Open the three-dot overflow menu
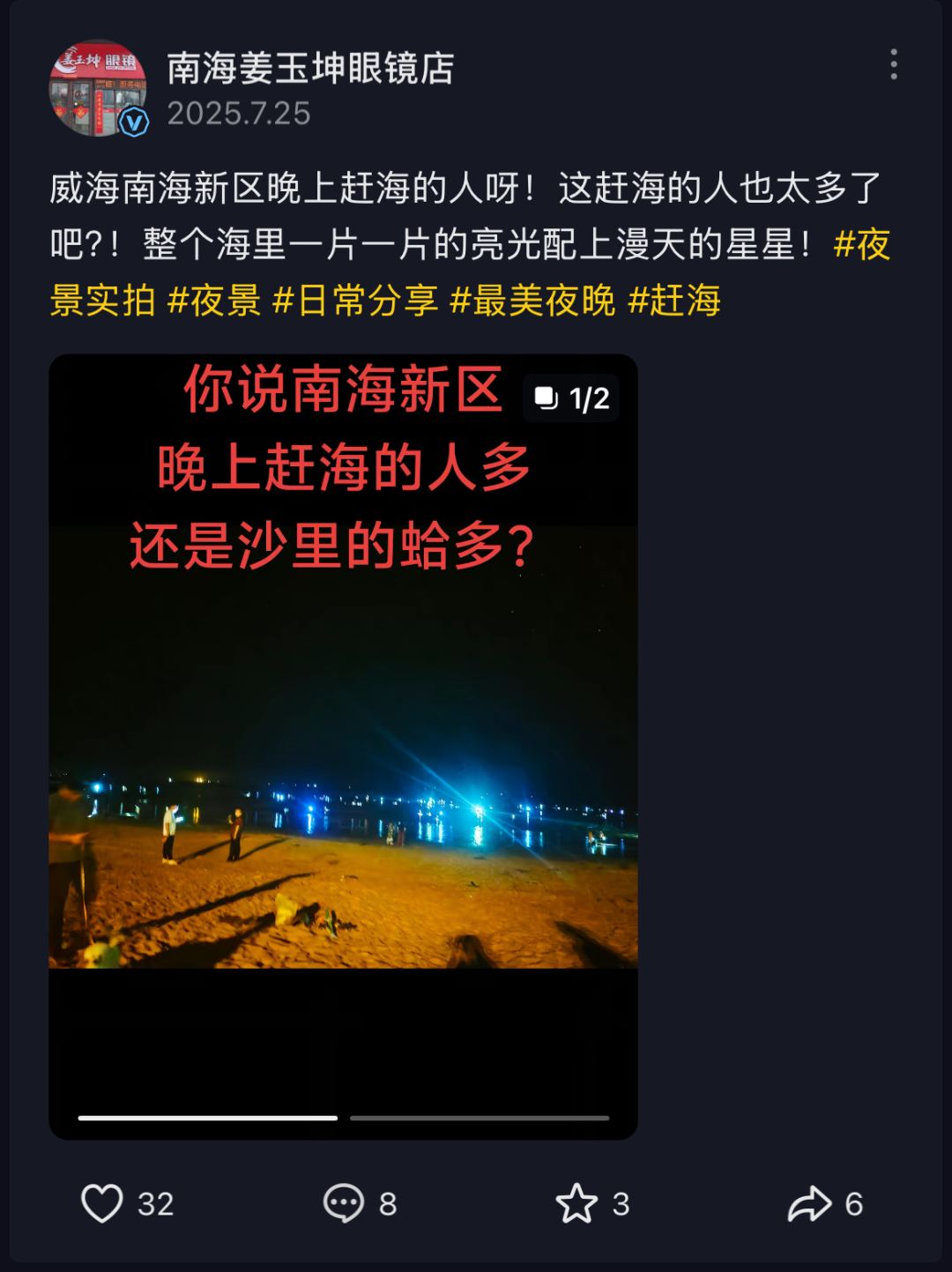Image resolution: width=952 pixels, height=1272 pixels. 893,64
